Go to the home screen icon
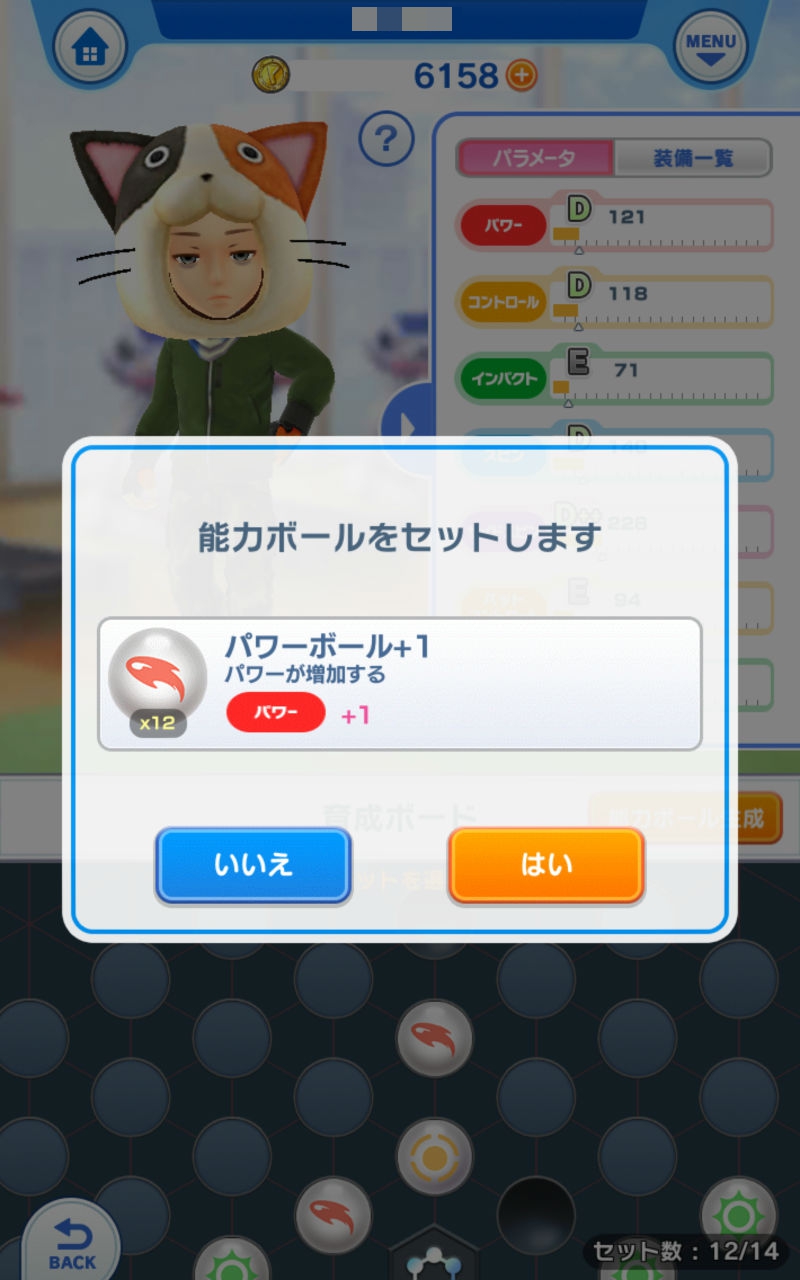Image resolution: width=800 pixels, height=1280 pixels. [x=89, y=47]
